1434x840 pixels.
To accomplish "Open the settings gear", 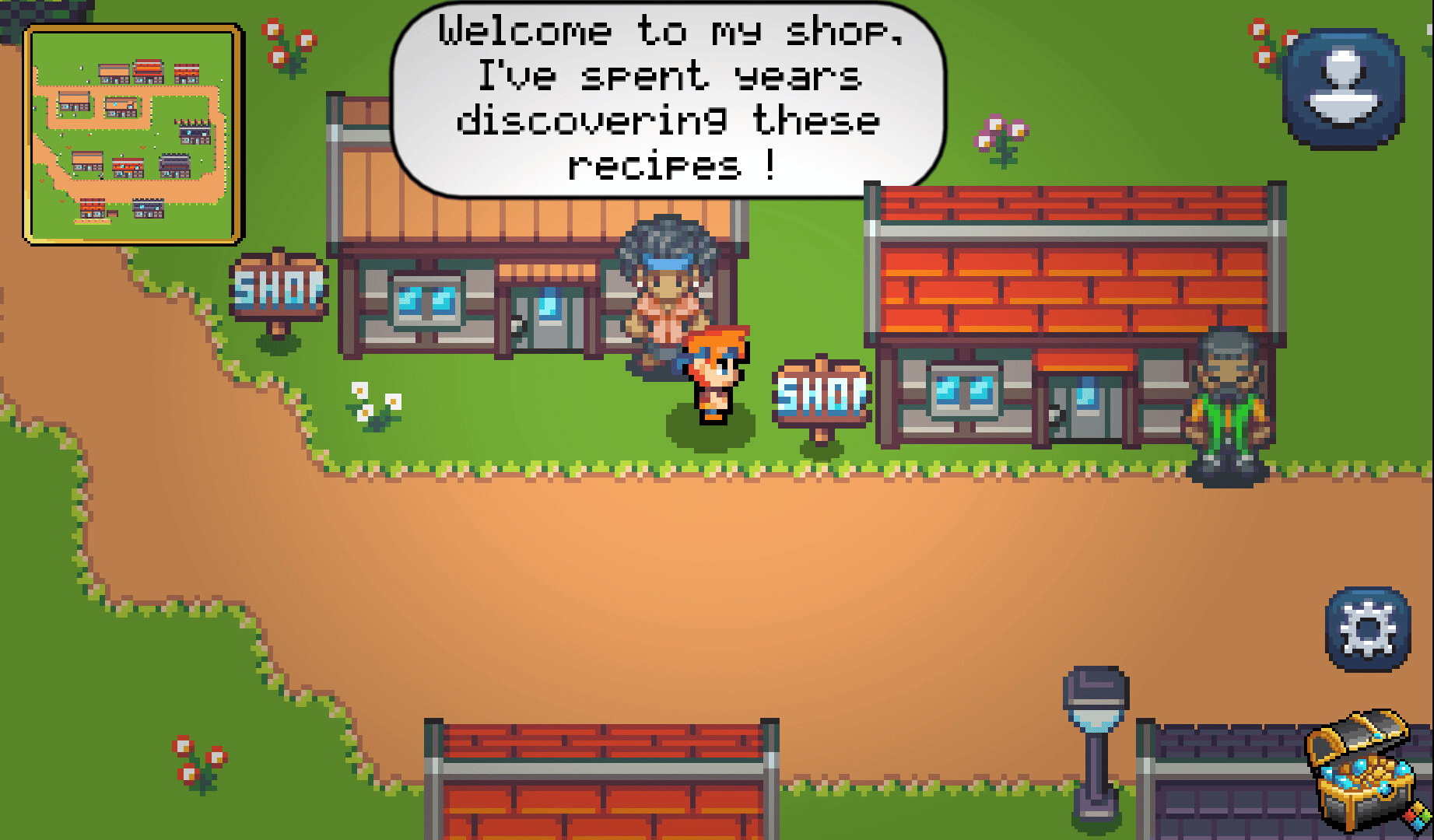I will (1368, 628).
